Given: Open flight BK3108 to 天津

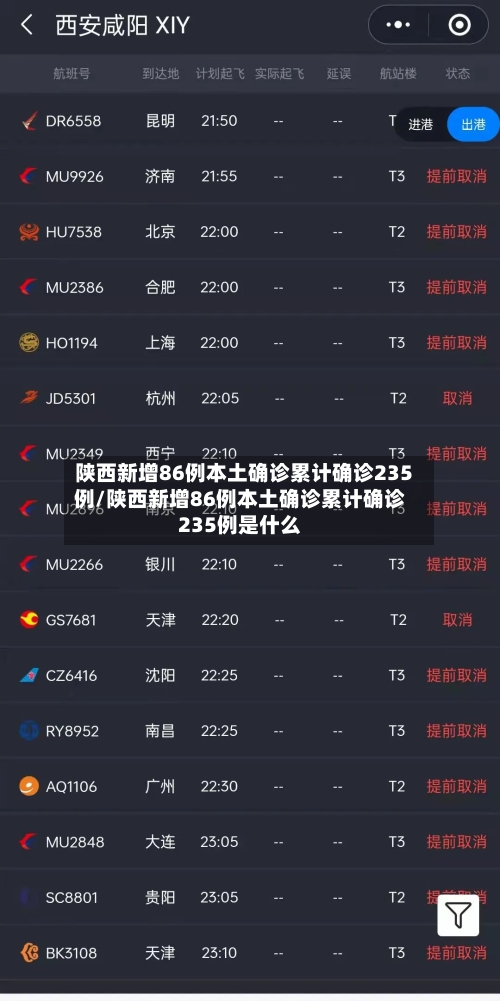Looking at the screenshot, I should coord(250,953).
